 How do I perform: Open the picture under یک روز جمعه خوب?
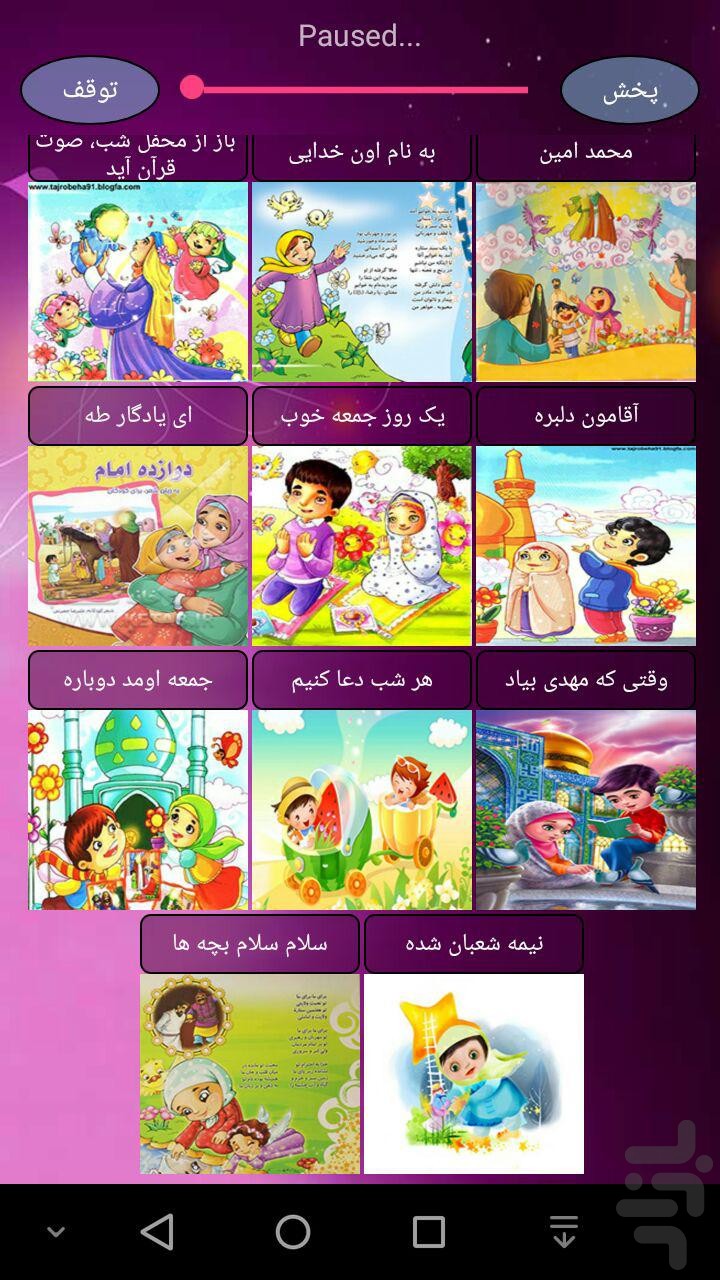[x=362, y=546]
